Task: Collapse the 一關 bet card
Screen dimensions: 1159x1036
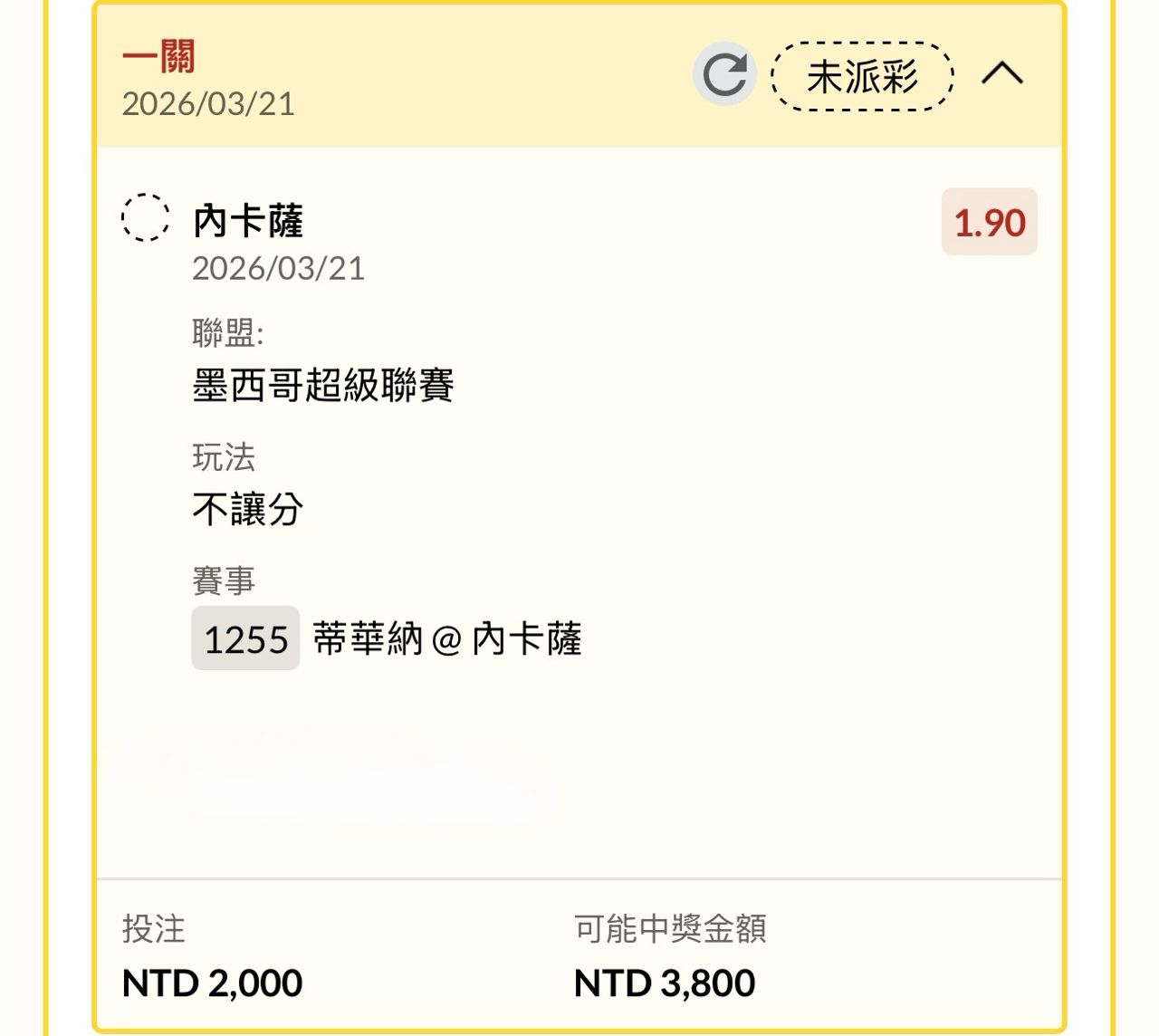Action: pyautogui.click(x=1002, y=73)
